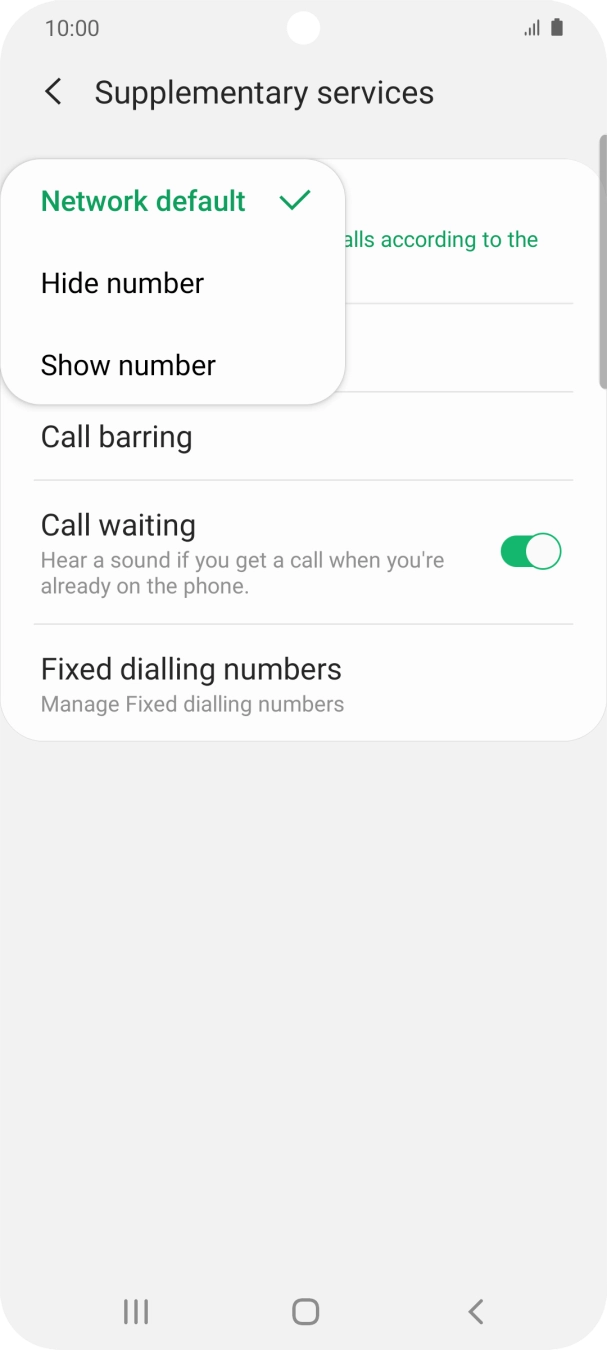Open Fixed dialling numbers
This screenshot has width=607, height=1350.
[191, 683]
